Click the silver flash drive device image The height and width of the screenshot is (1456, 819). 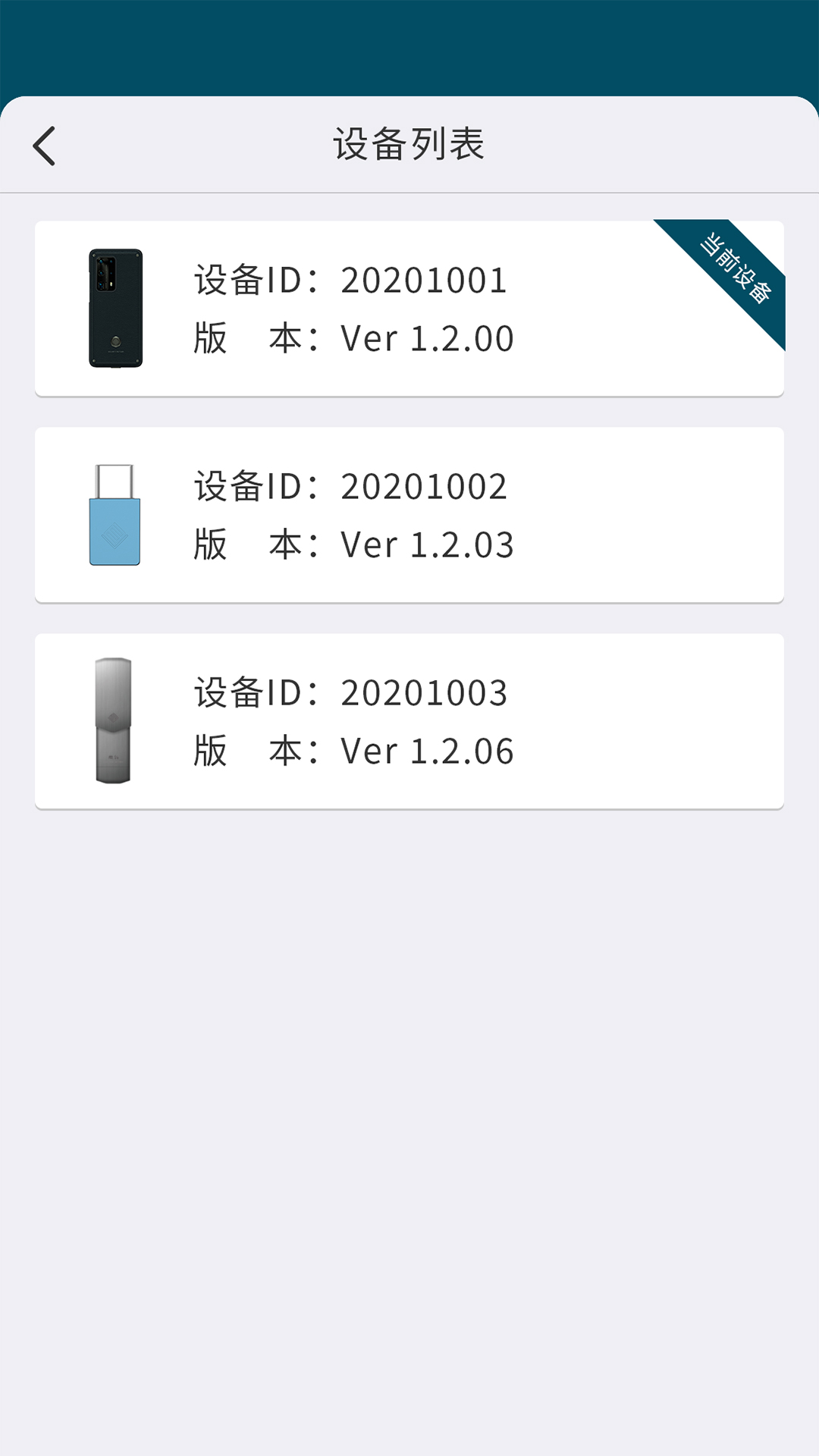pos(114,719)
